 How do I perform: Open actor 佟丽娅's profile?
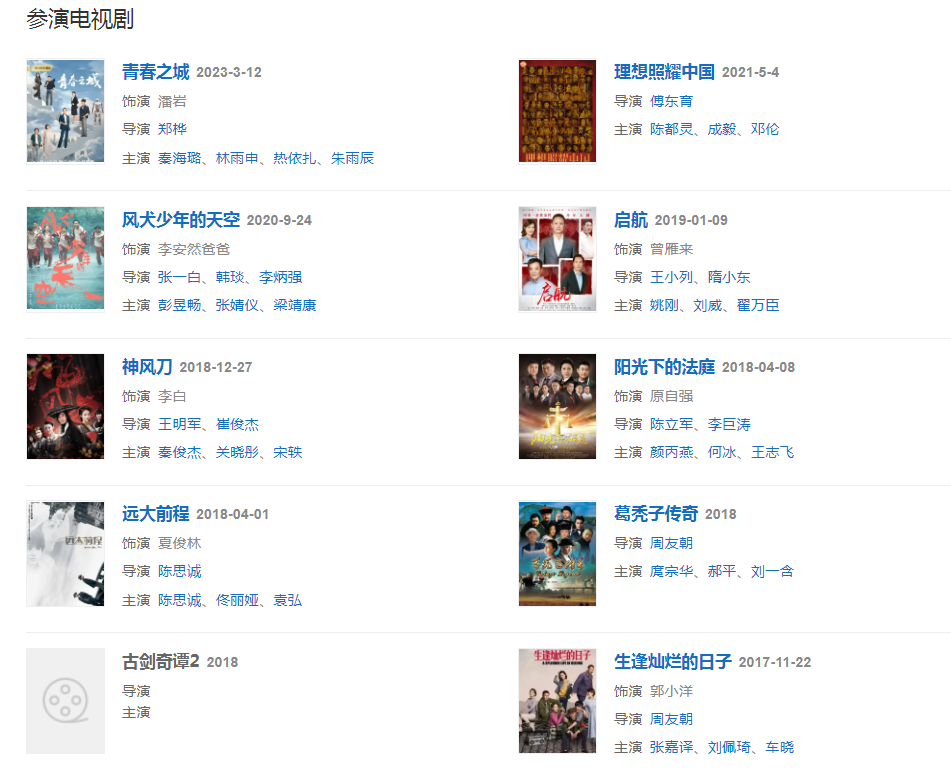coord(237,600)
